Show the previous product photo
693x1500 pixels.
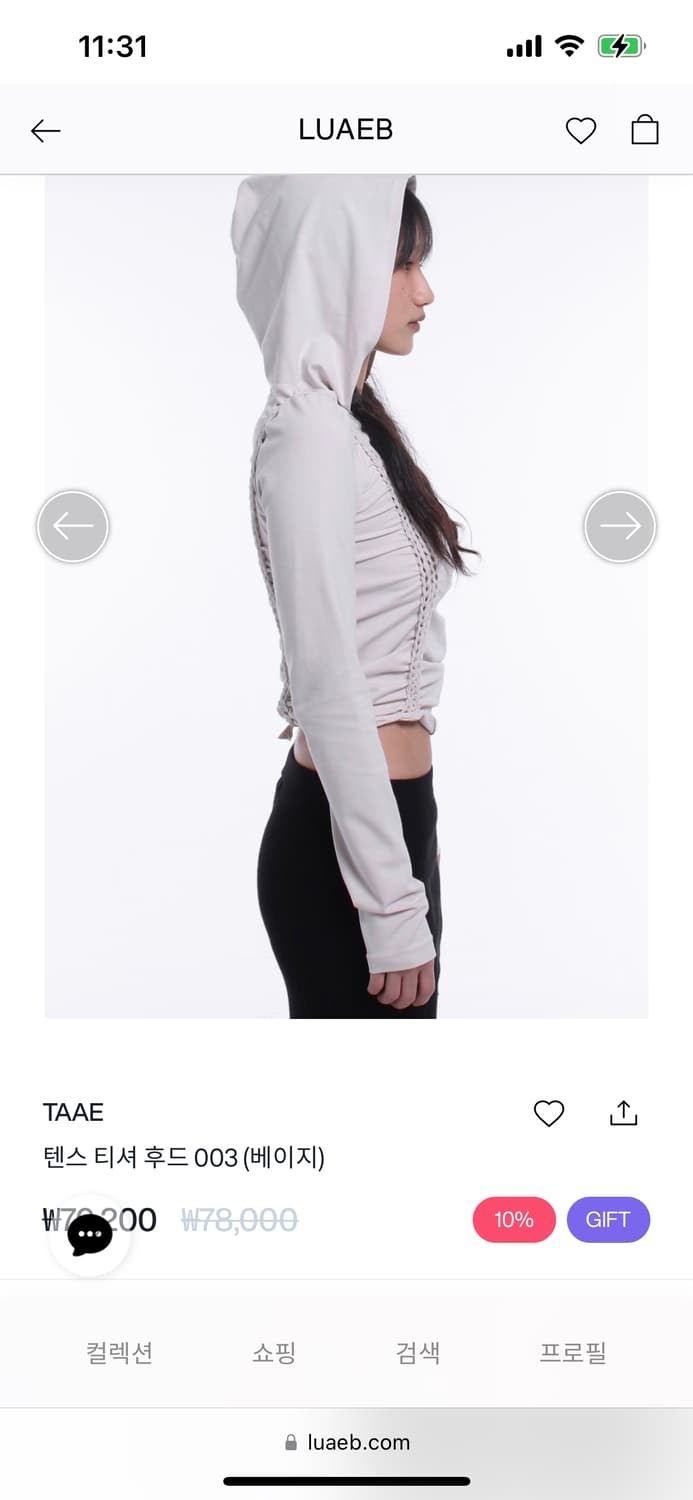click(x=73, y=526)
